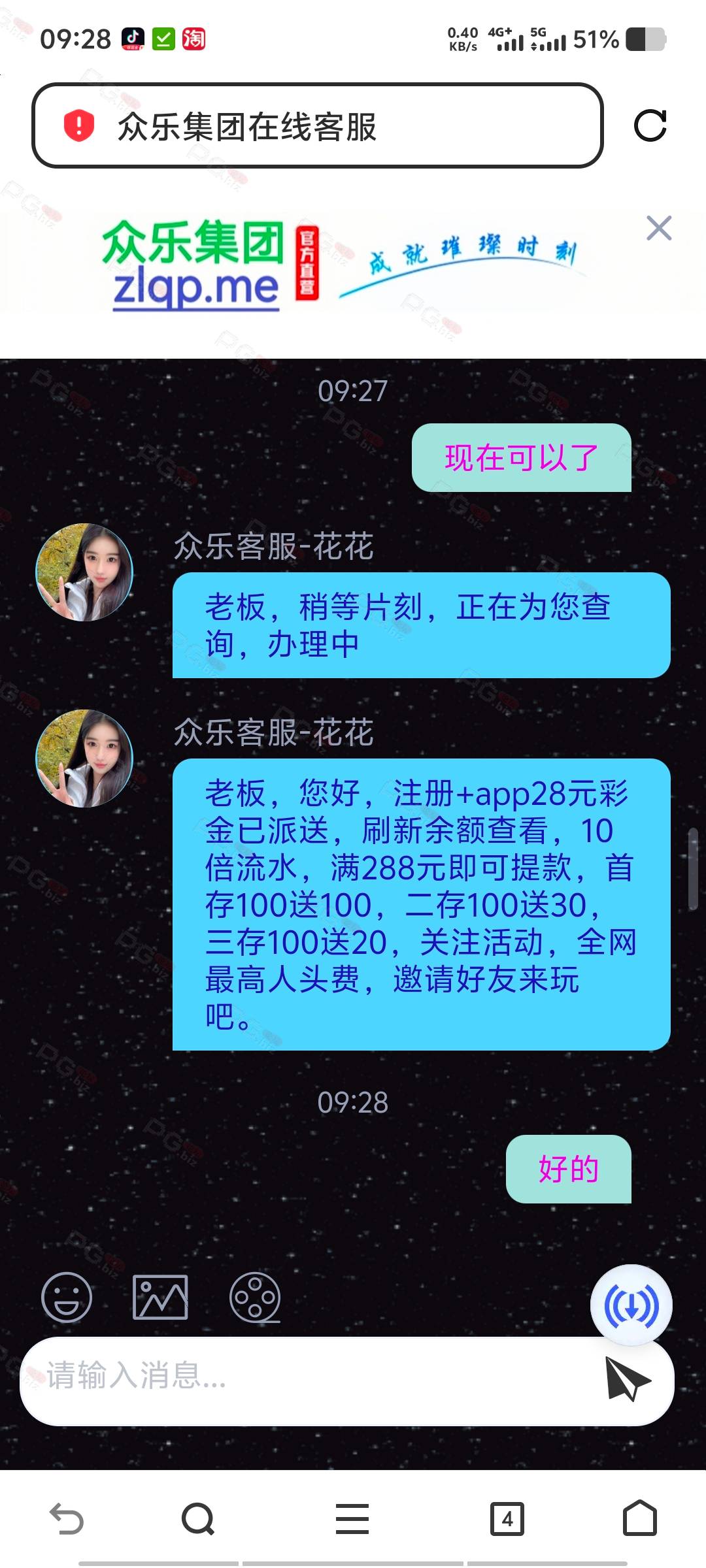
Task: Send the message with the arrow icon
Action: [x=628, y=1379]
